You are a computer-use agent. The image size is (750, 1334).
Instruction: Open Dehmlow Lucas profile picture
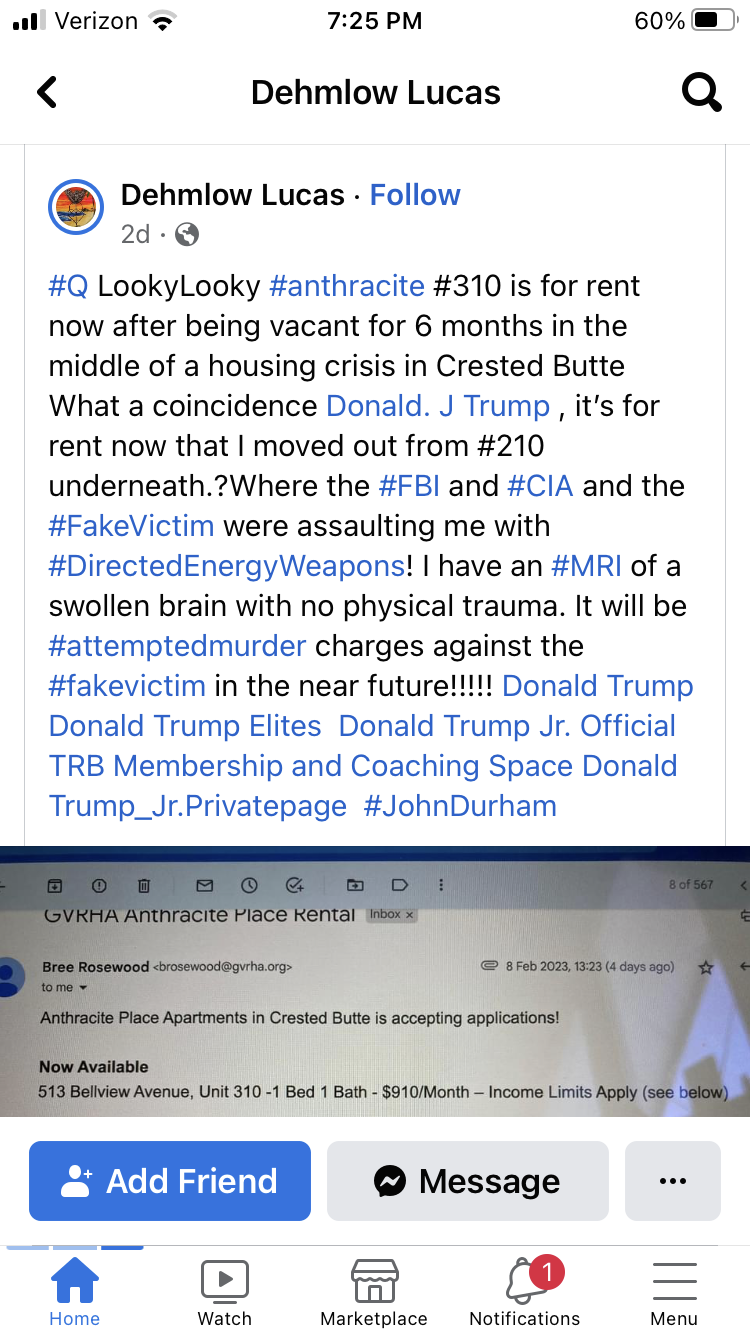point(76,208)
